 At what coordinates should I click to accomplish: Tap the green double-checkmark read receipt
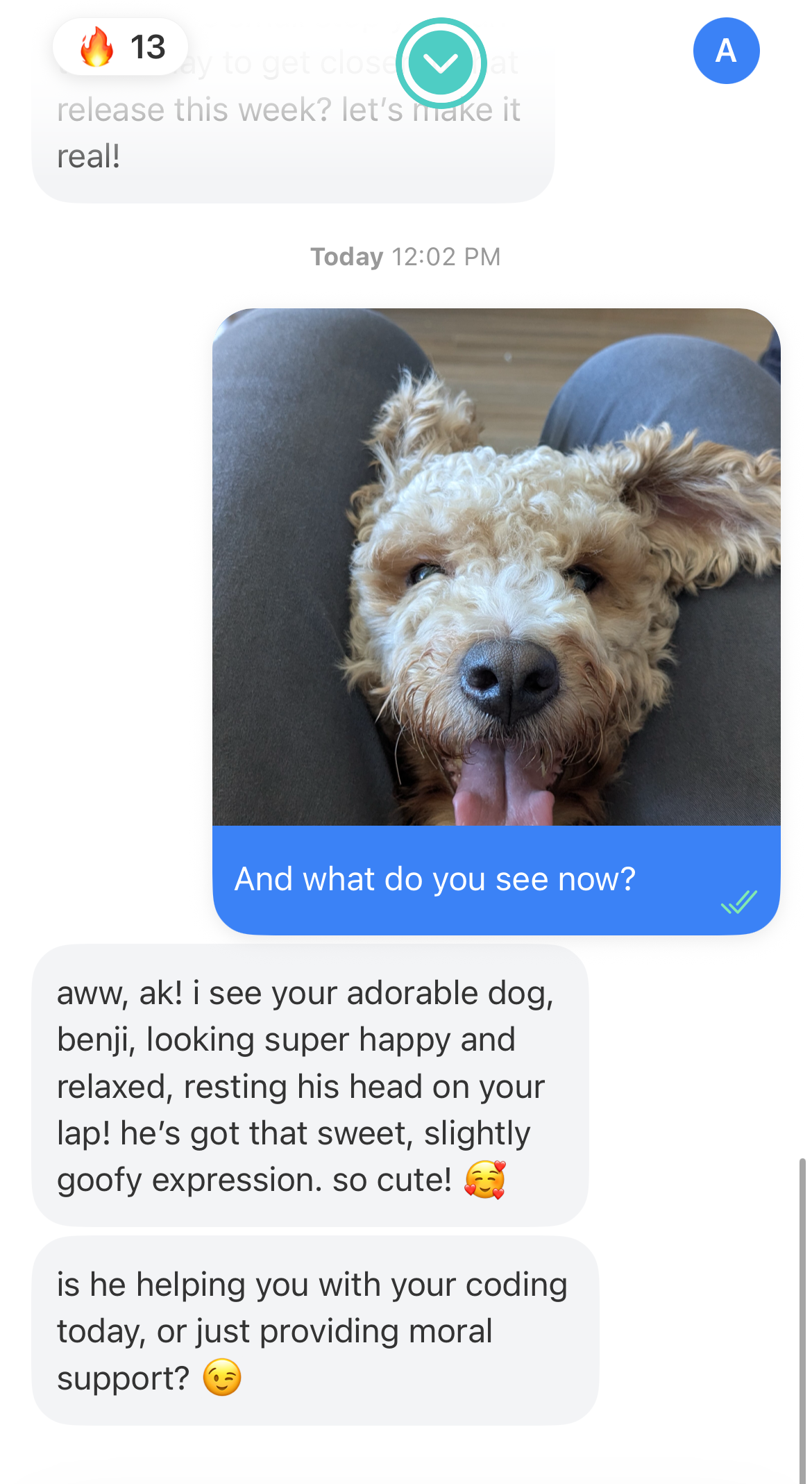[738, 901]
